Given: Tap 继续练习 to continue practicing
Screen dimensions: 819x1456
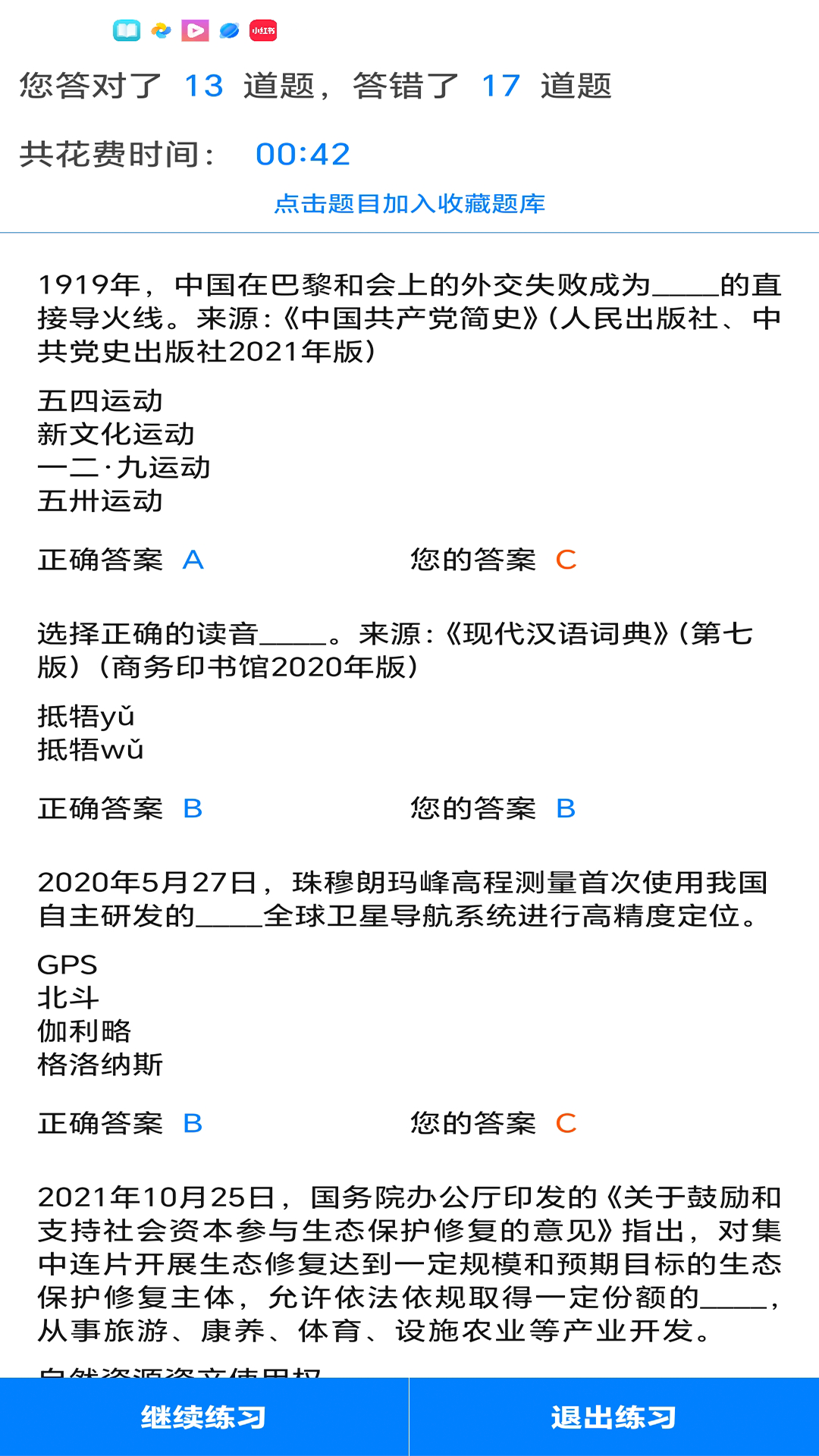Looking at the screenshot, I should [204, 1417].
